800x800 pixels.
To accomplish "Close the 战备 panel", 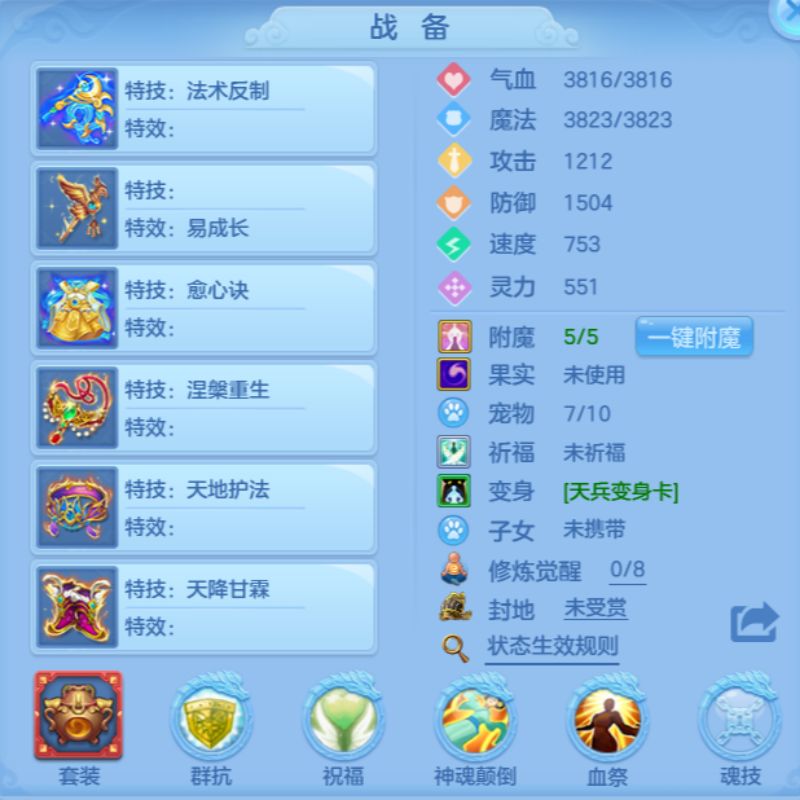I will (789, 12).
